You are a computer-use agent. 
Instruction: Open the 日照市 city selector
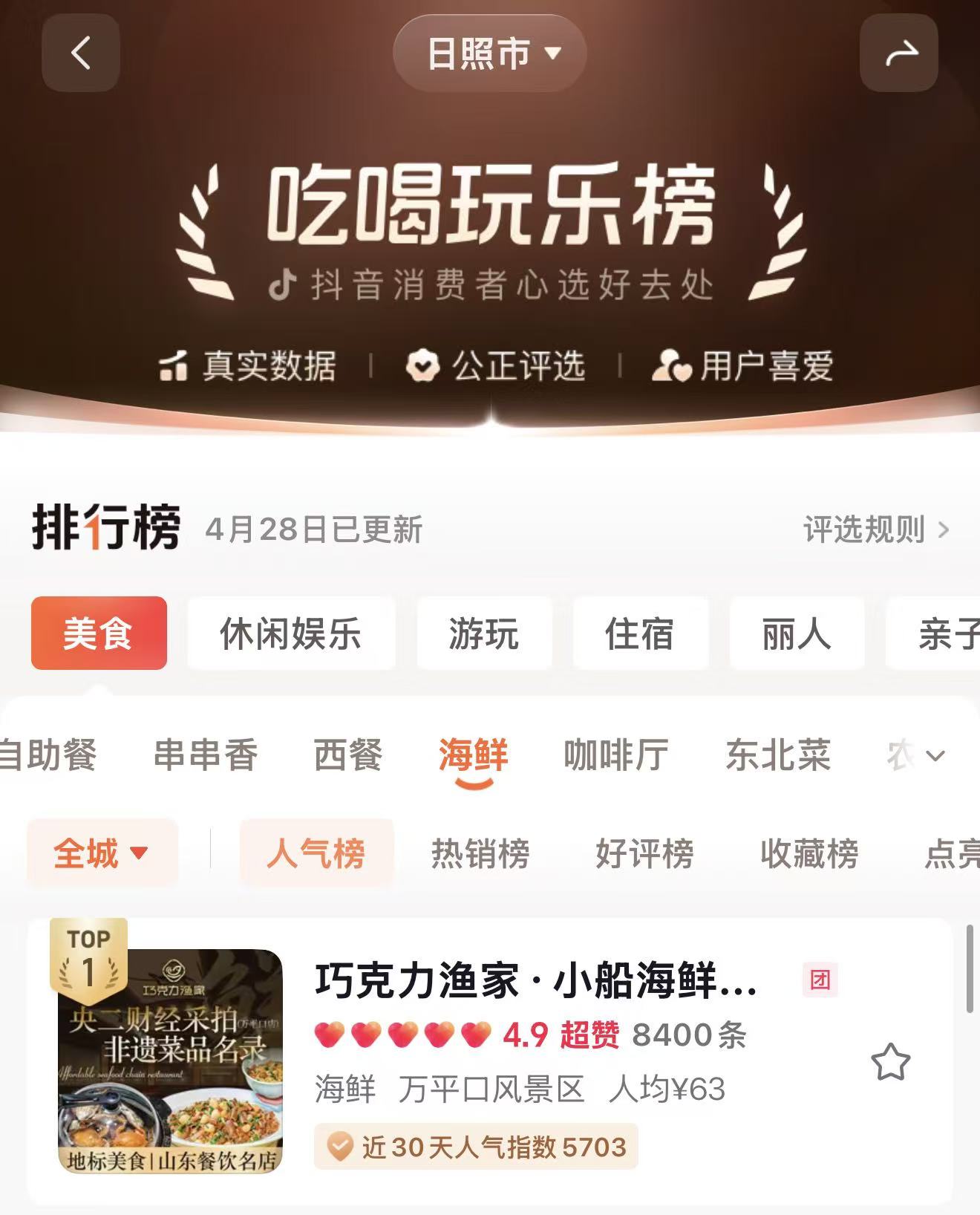[490, 53]
